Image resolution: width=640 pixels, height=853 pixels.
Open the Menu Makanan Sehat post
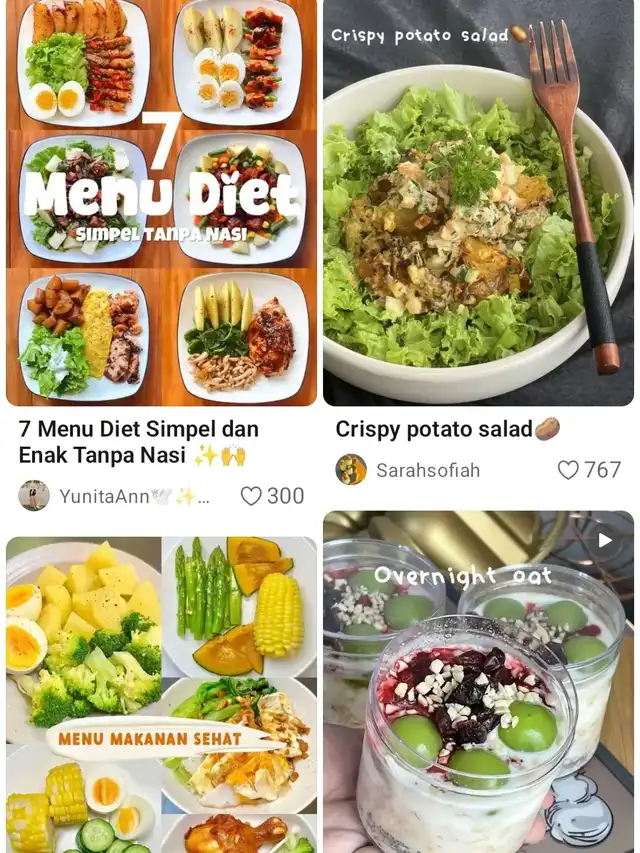(161, 694)
